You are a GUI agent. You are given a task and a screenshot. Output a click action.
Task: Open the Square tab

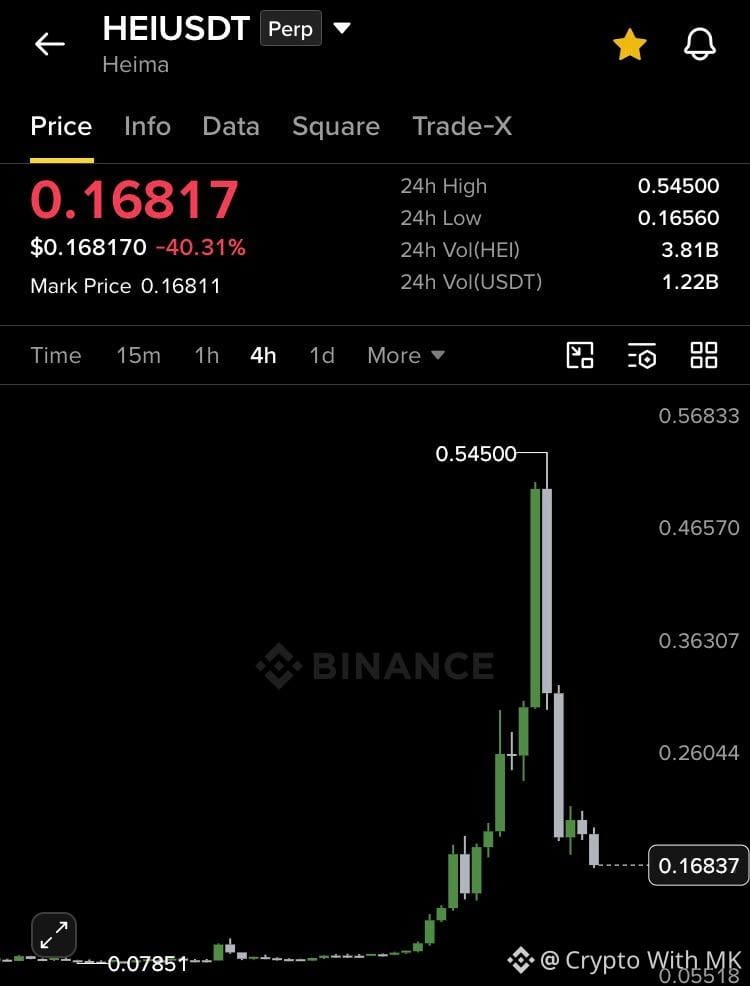336,126
